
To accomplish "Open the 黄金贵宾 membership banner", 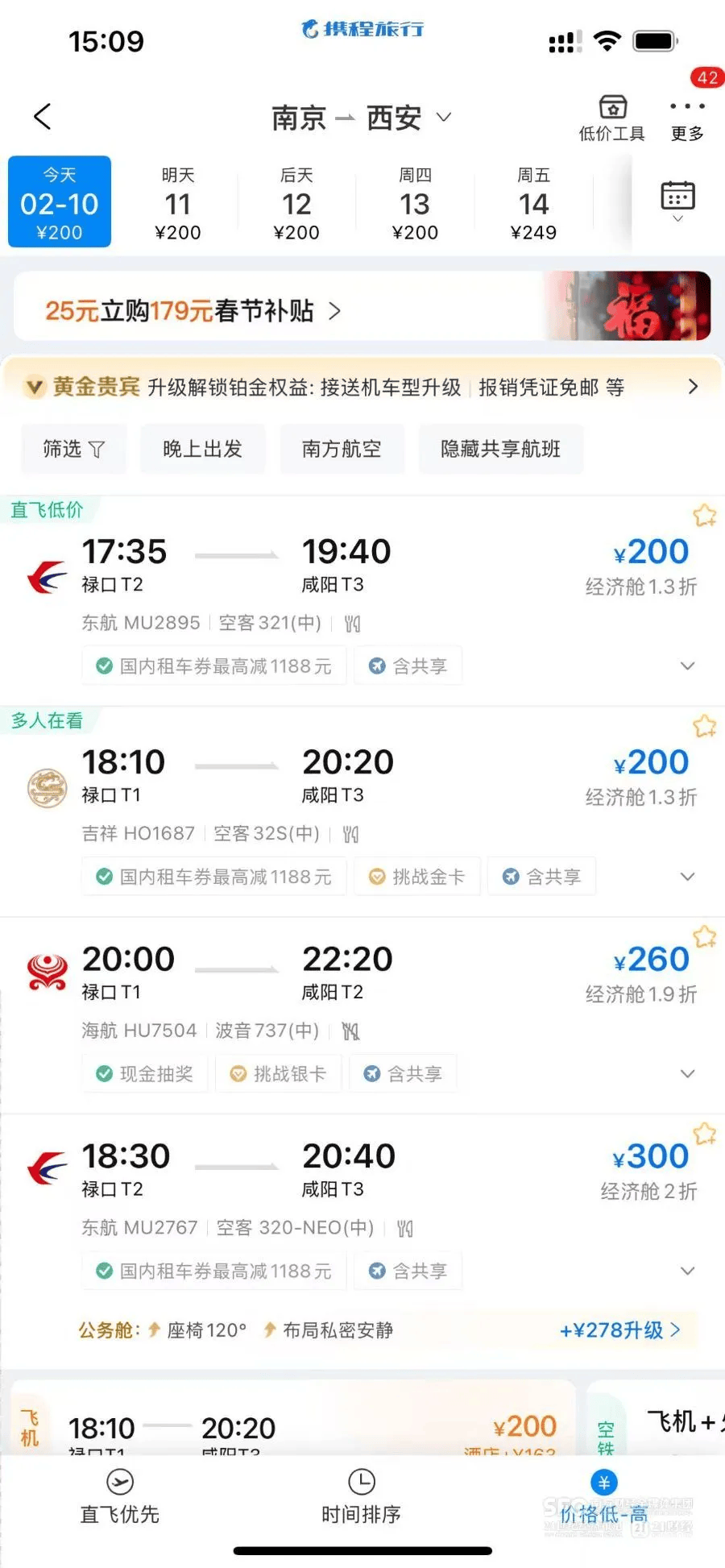I will point(362,387).
